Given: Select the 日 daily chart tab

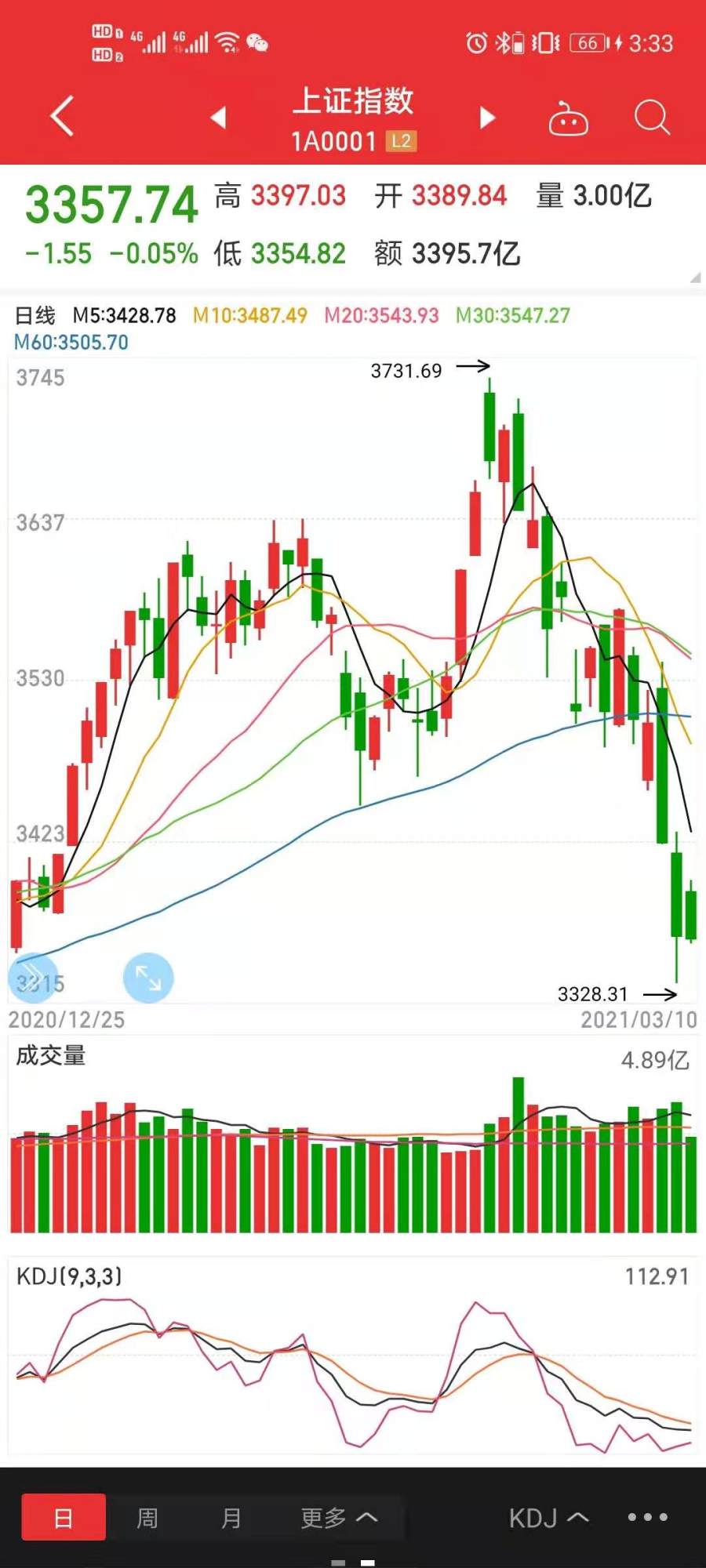Looking at the screenshot, I should [x=64, y=1518].
